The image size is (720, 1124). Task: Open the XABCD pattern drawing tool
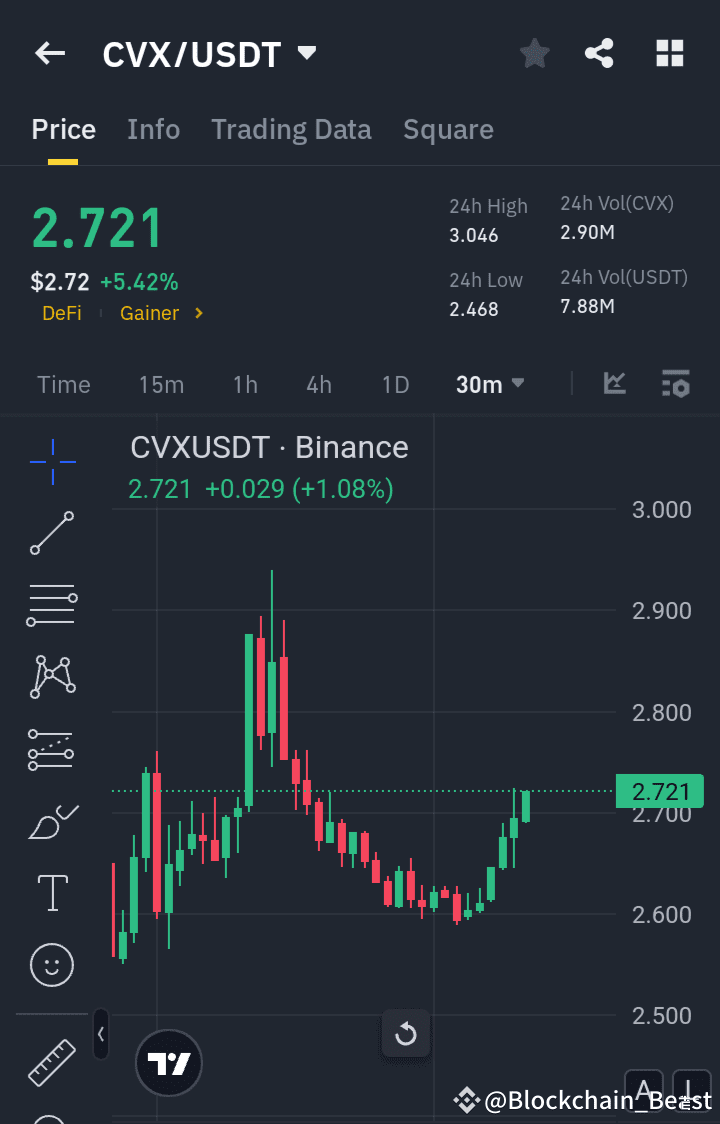tap(52, 675)
